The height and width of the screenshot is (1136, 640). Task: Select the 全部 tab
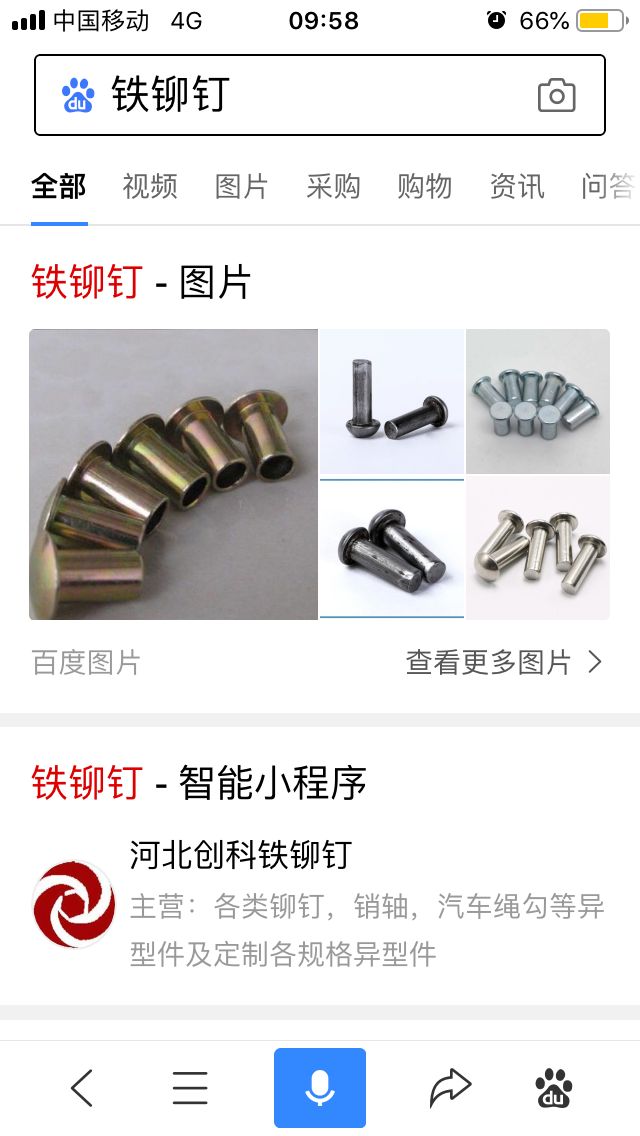click(58, 186)
